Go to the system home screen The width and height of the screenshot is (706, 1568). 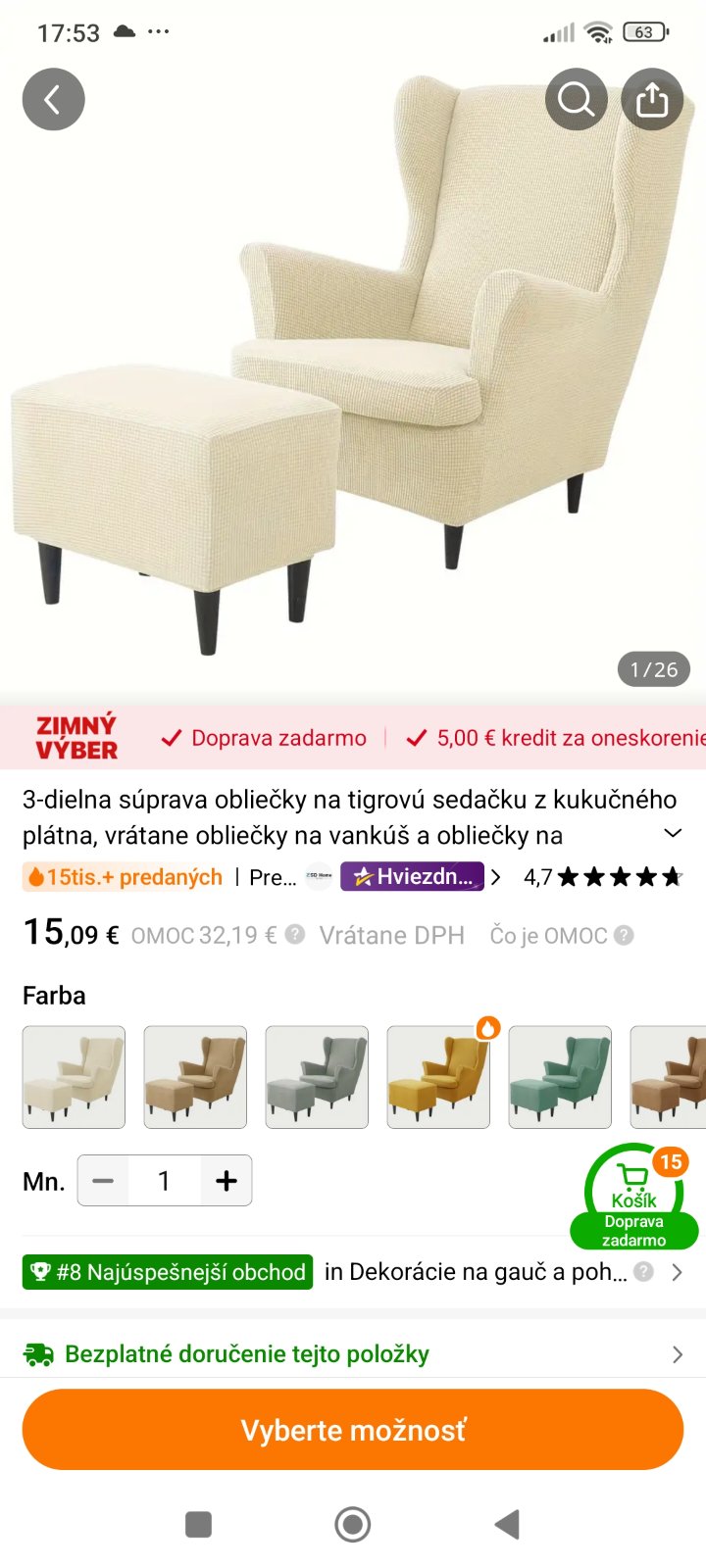tap(353, 1524)
